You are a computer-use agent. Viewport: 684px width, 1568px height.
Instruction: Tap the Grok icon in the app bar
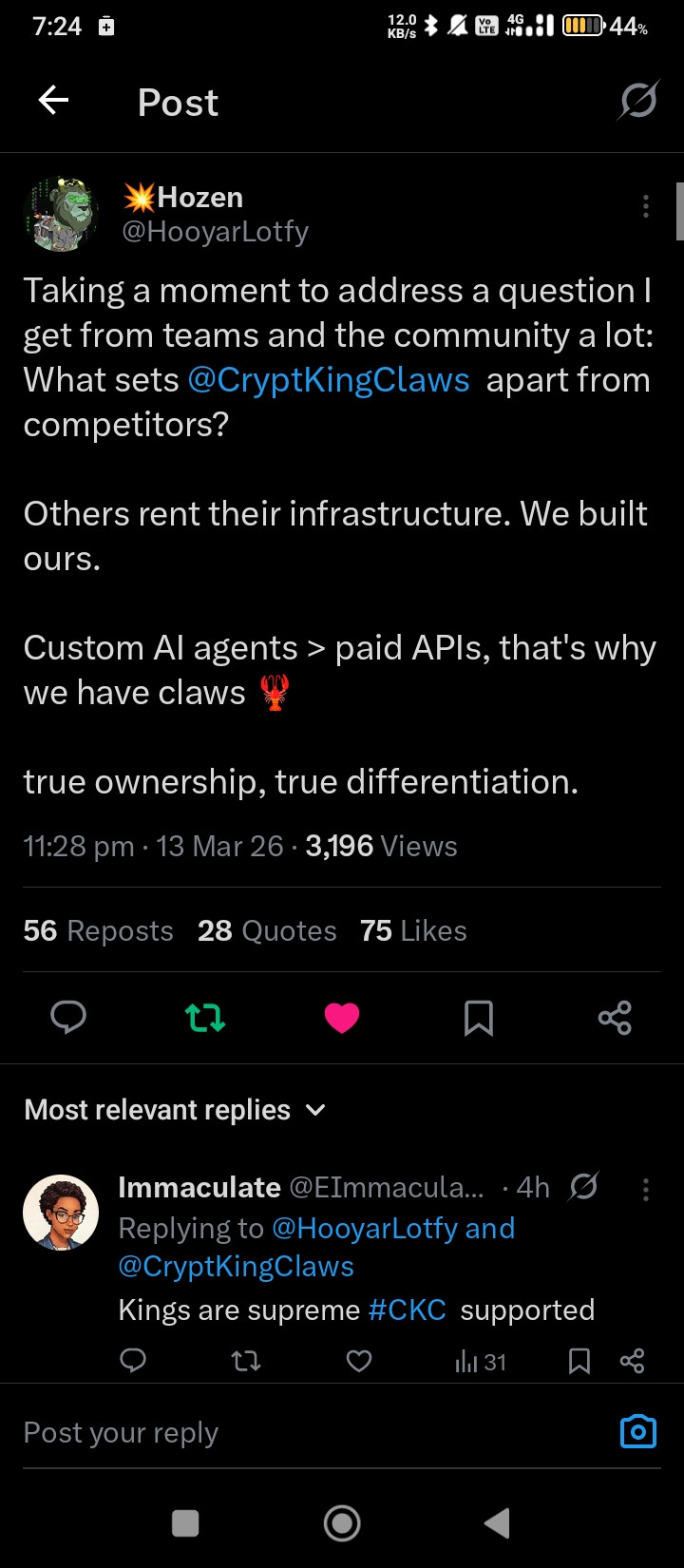pyautogui.click(x=637, y=101)
